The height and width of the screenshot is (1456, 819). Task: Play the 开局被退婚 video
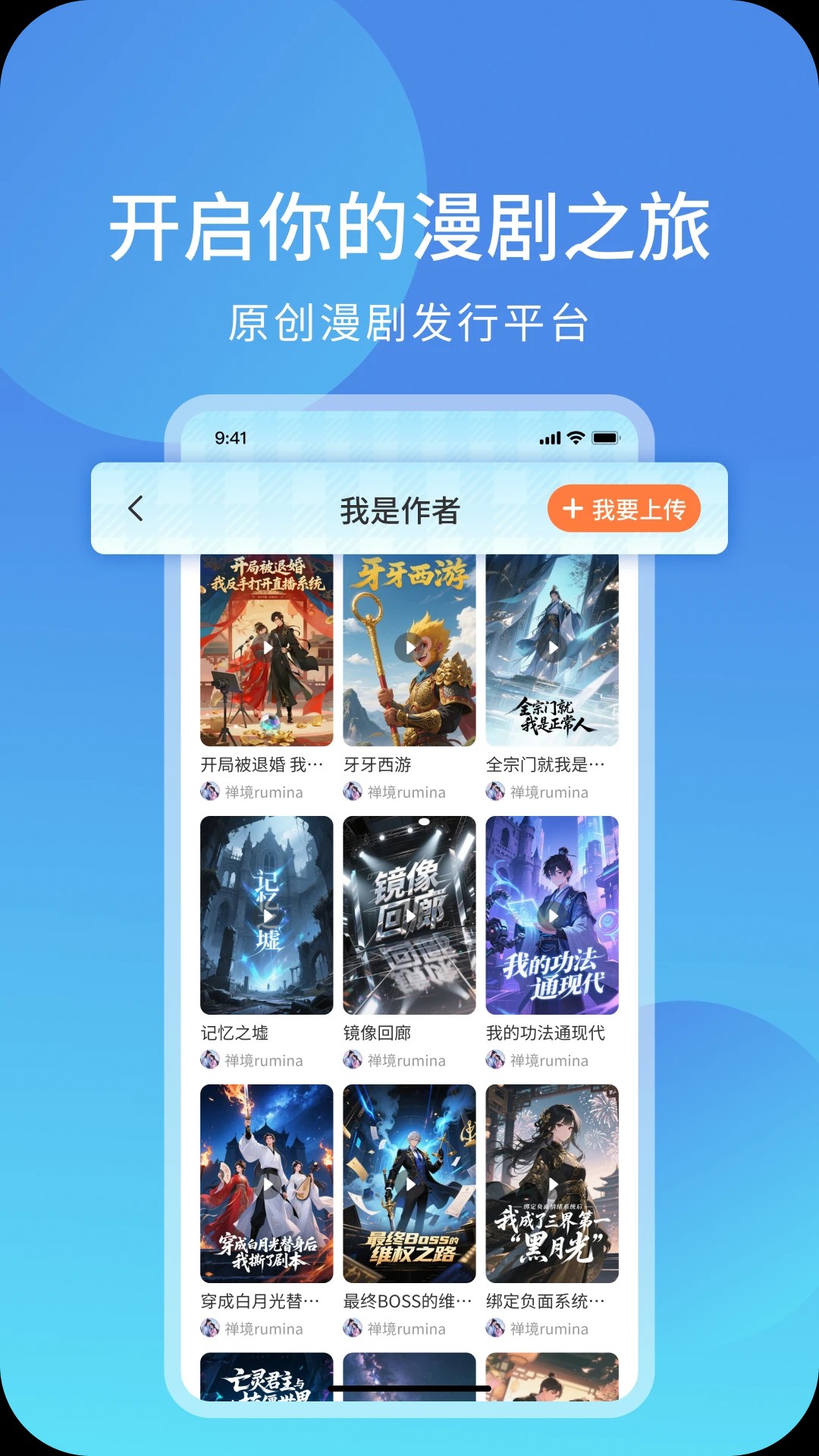tap(267, 650)
